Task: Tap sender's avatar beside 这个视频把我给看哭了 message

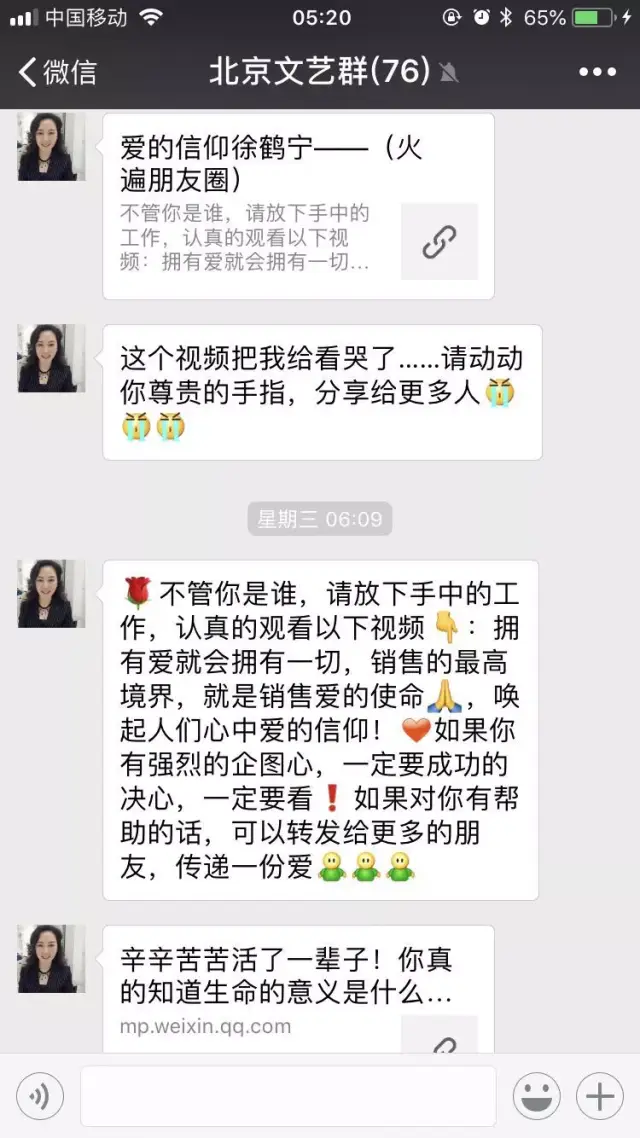Action: pyautogui.click(x=52, y=358)
